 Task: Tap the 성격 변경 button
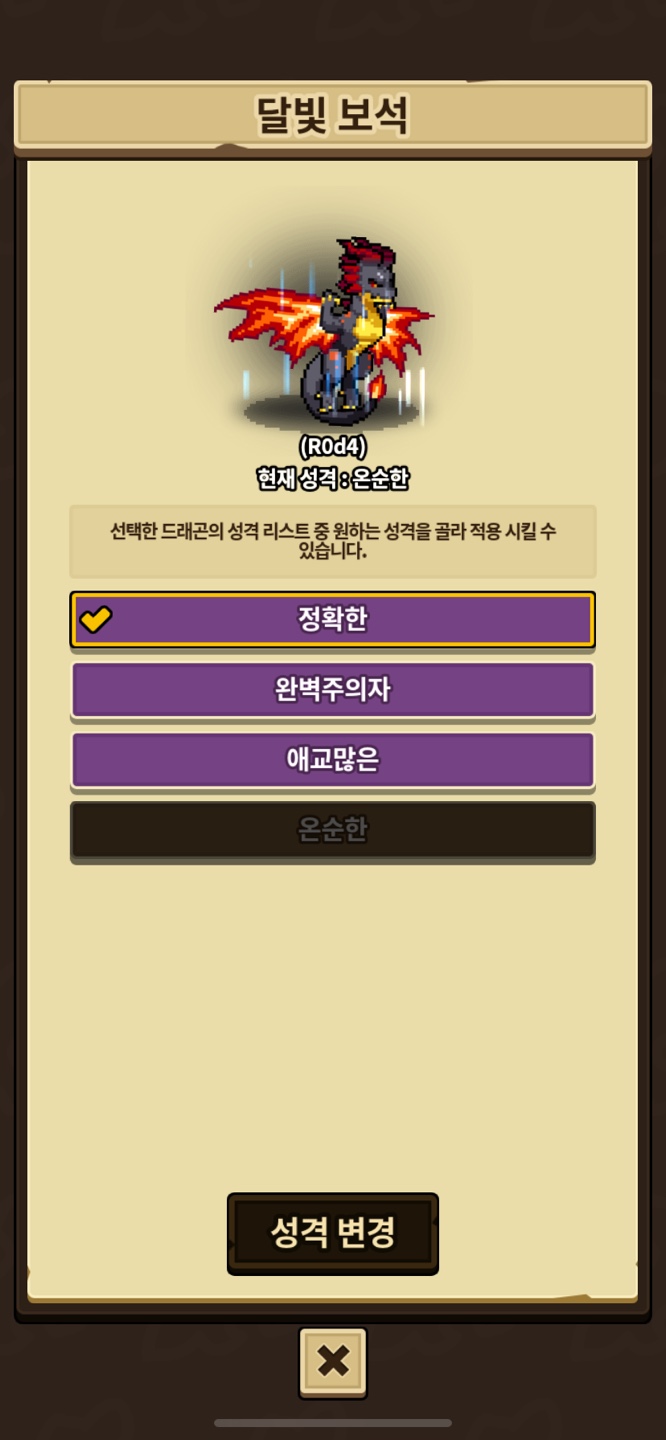tap(332, 1233)
